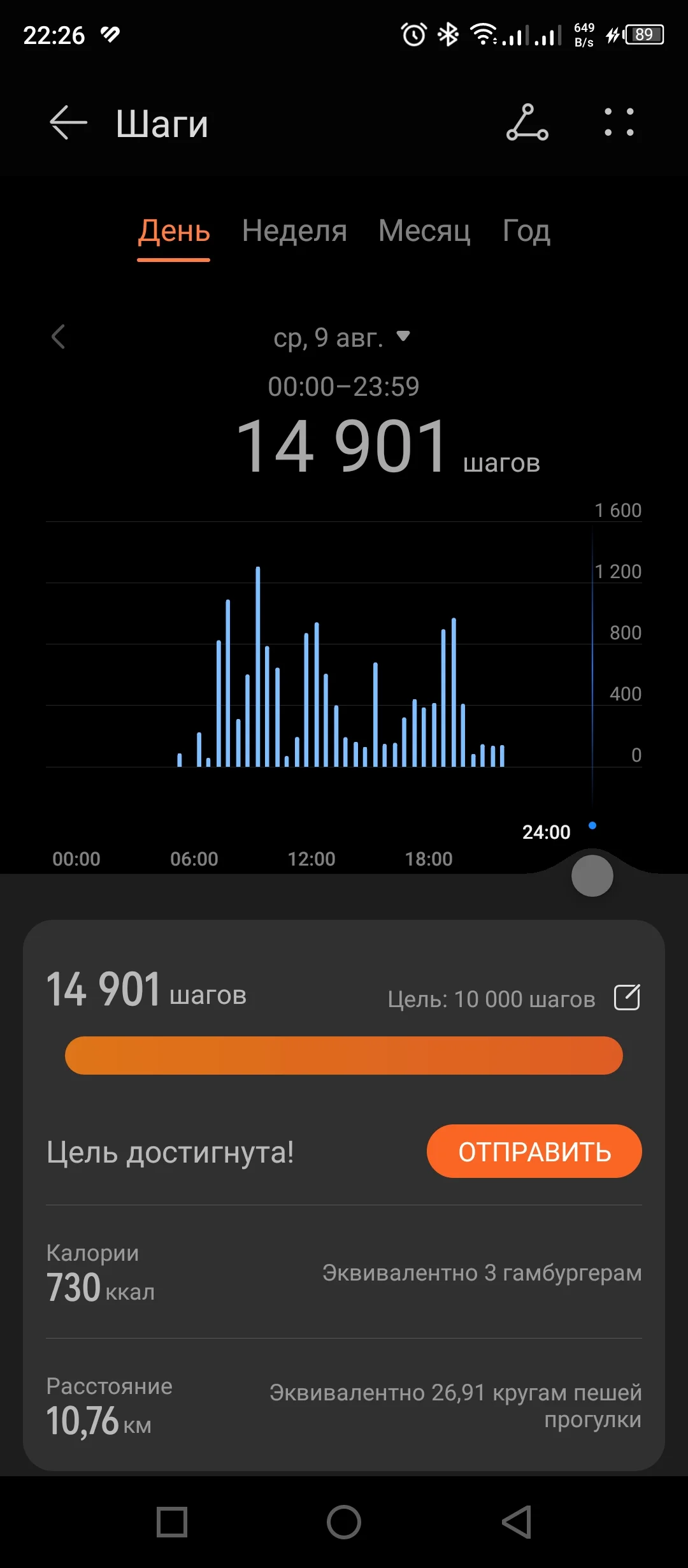
Task: Switch to the Год tab
Action: [526, 231]
